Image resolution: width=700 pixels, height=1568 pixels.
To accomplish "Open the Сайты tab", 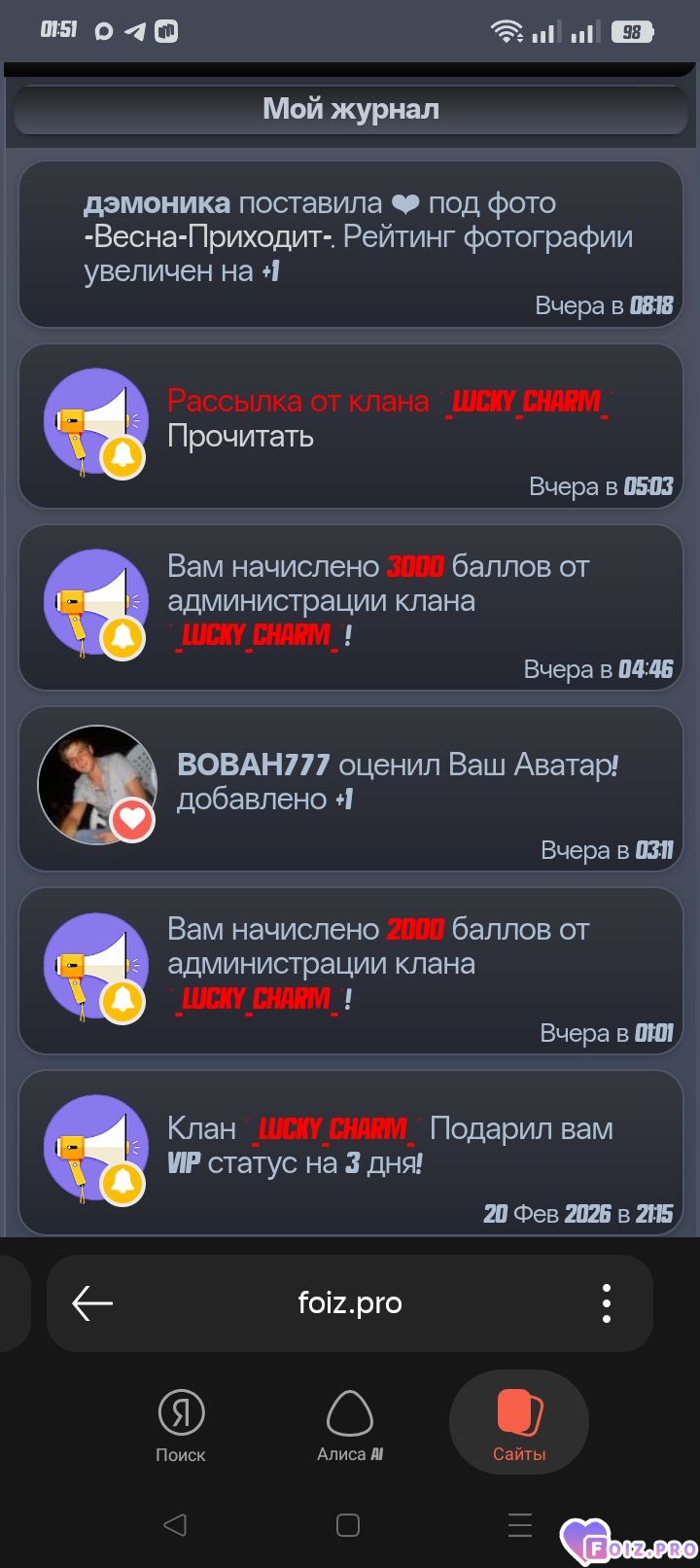I will (x=519, y=1425).
